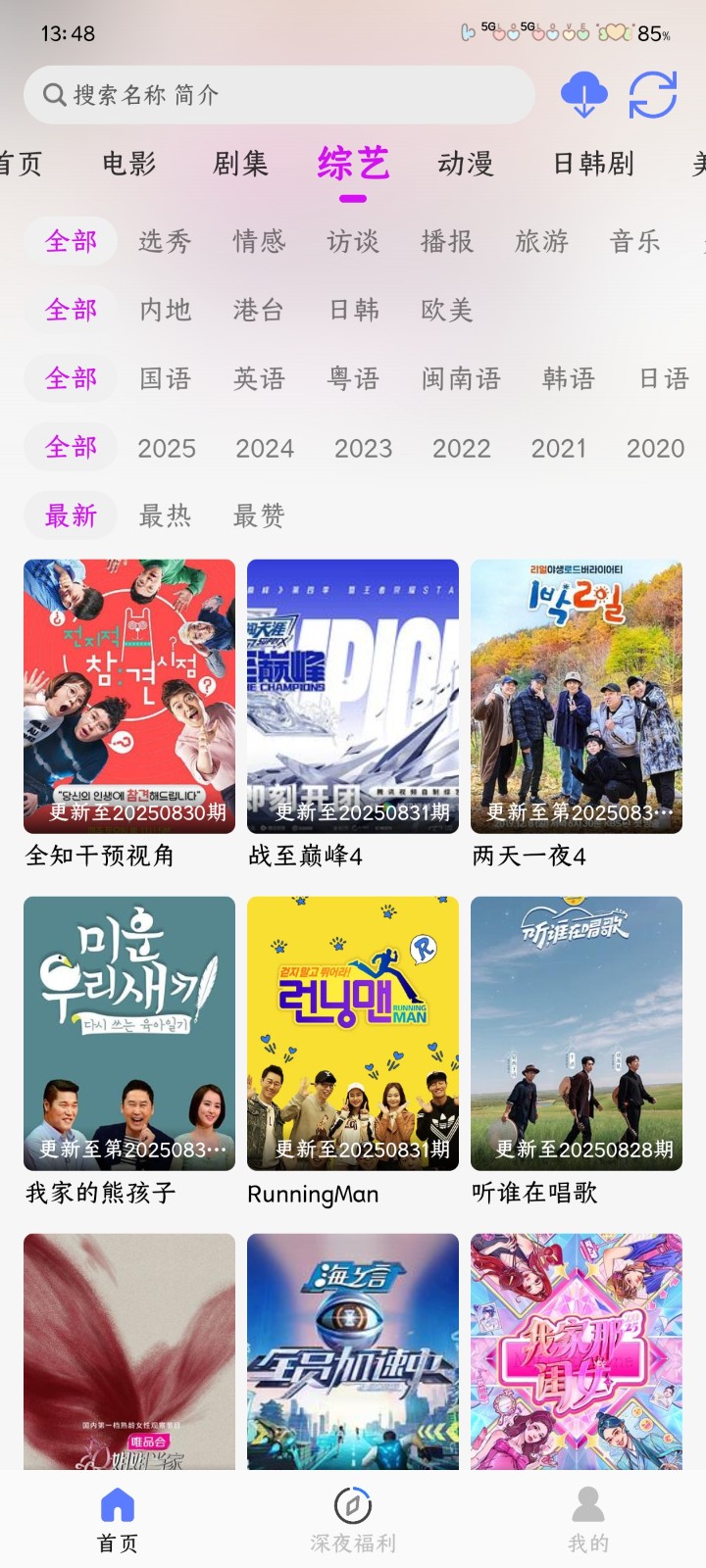The height and width of the screenshot is (1568, 706).
Task: Filter by year 2024
Action: (x=265, y=448)
